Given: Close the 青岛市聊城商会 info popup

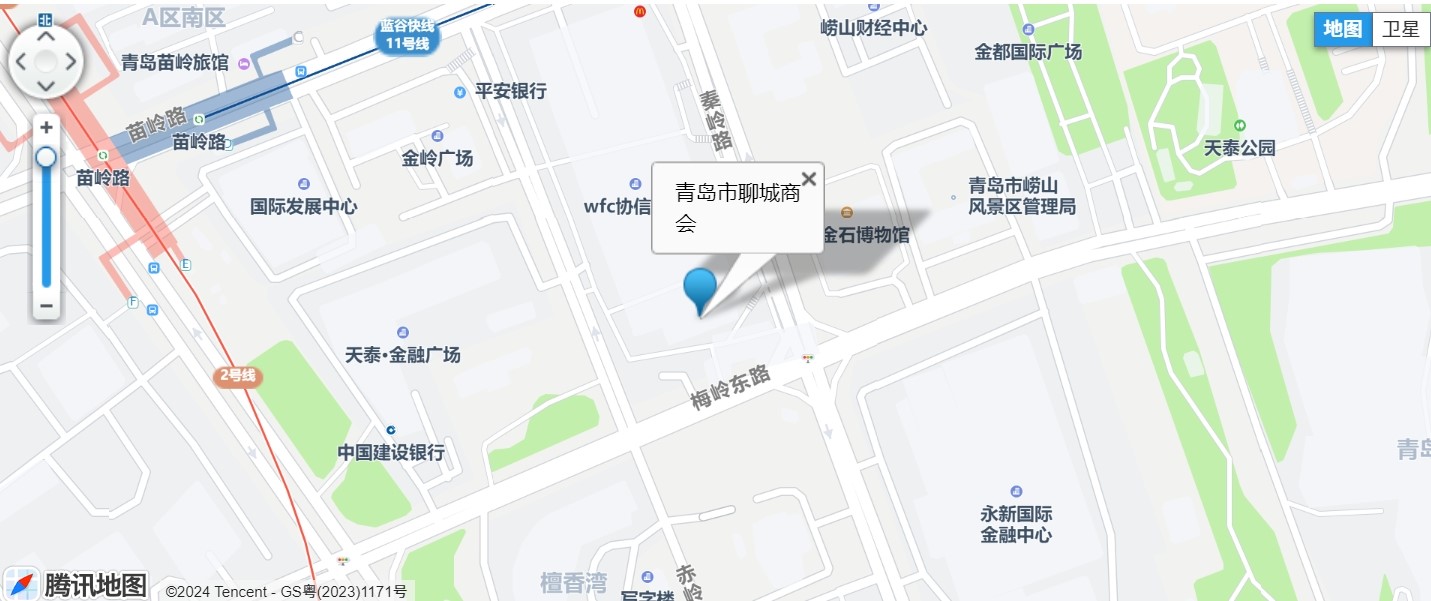Looking at the screenshot, I should (x=809, y=179).
